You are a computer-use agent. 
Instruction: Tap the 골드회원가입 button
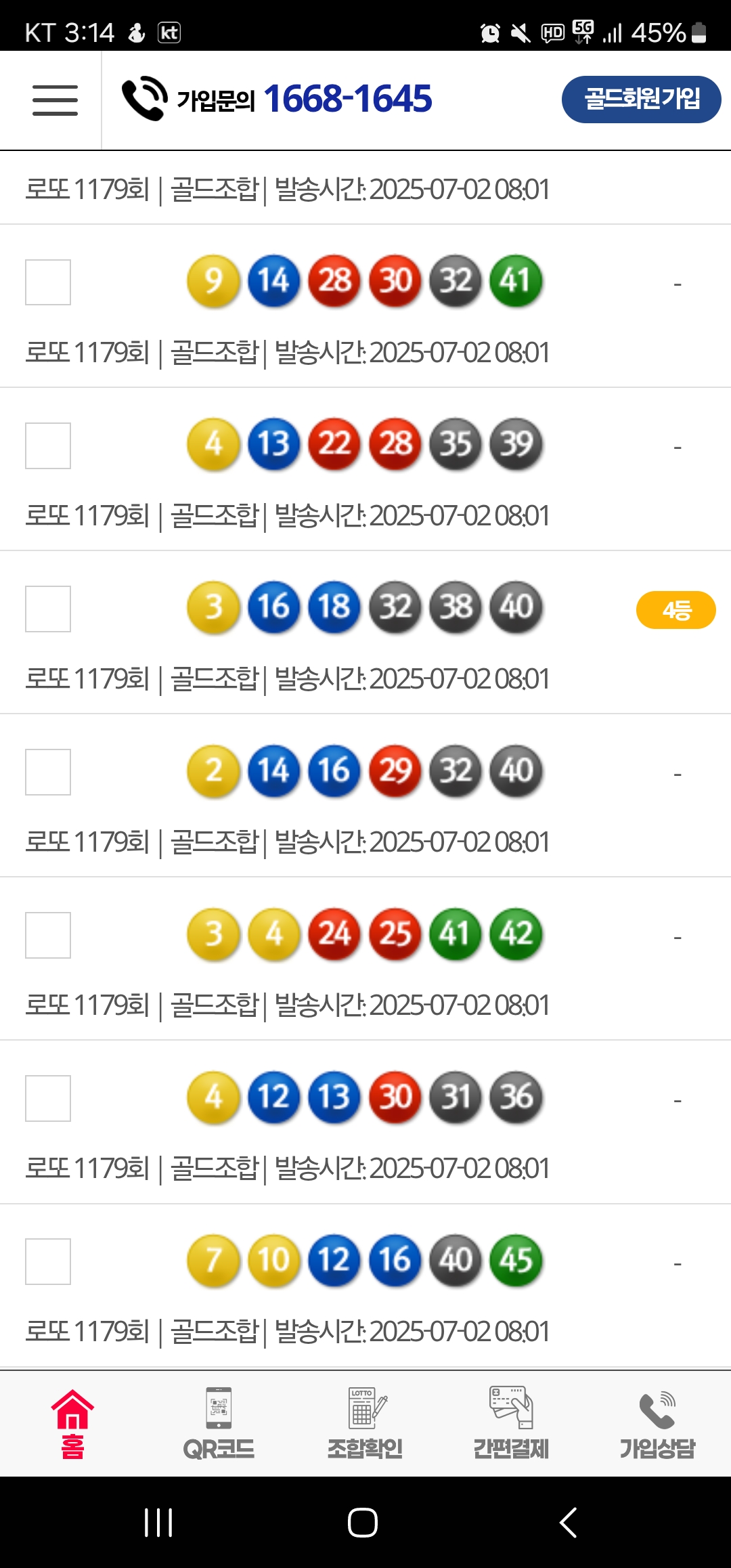coord(641,100)
